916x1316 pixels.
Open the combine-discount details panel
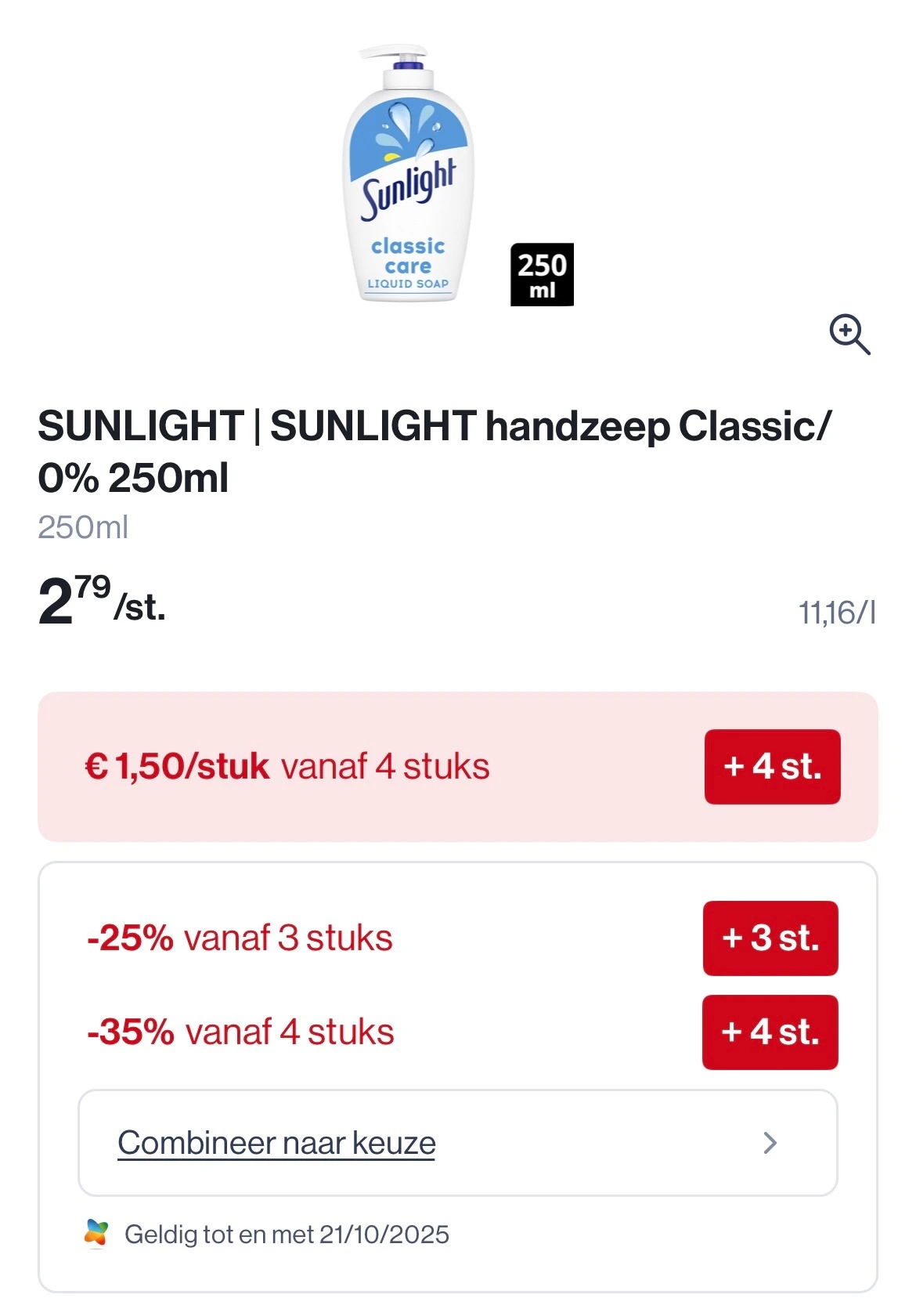[276, 1144]
